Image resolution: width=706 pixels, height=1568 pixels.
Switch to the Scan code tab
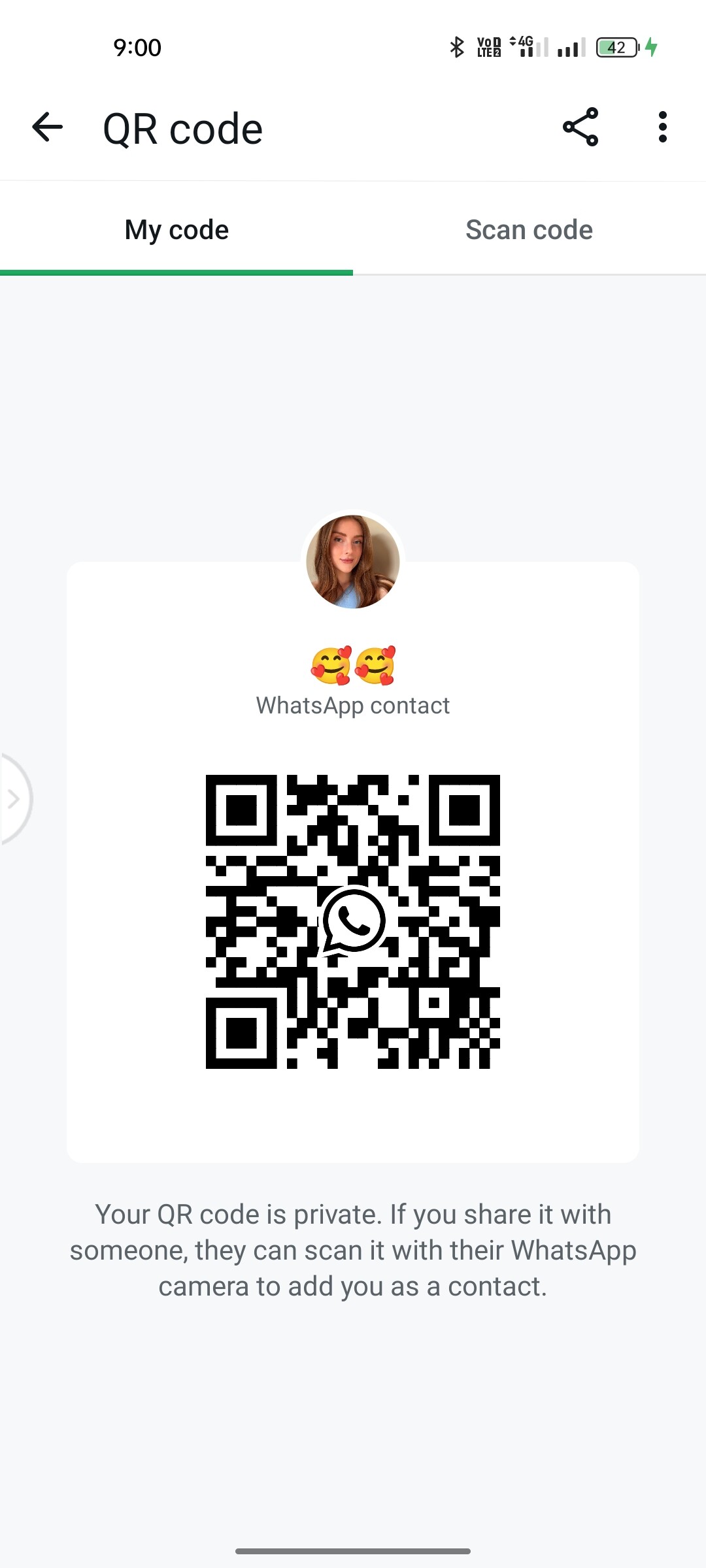(529, 230)
